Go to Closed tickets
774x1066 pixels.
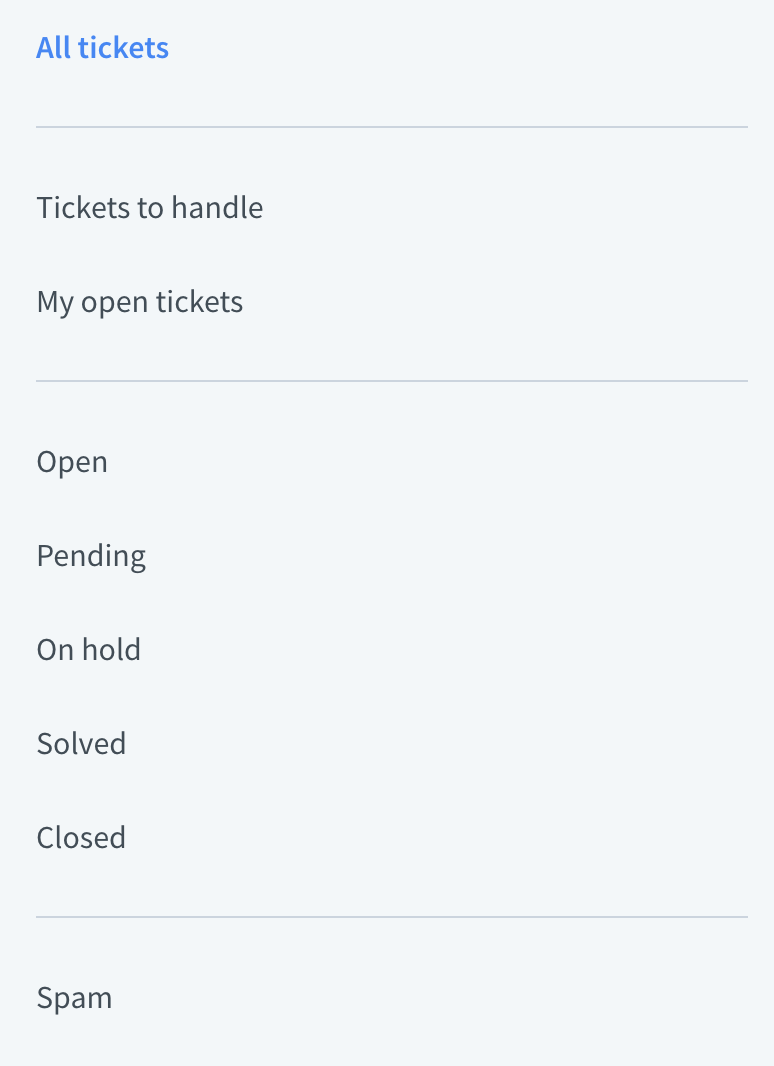(x=81, y=838)
